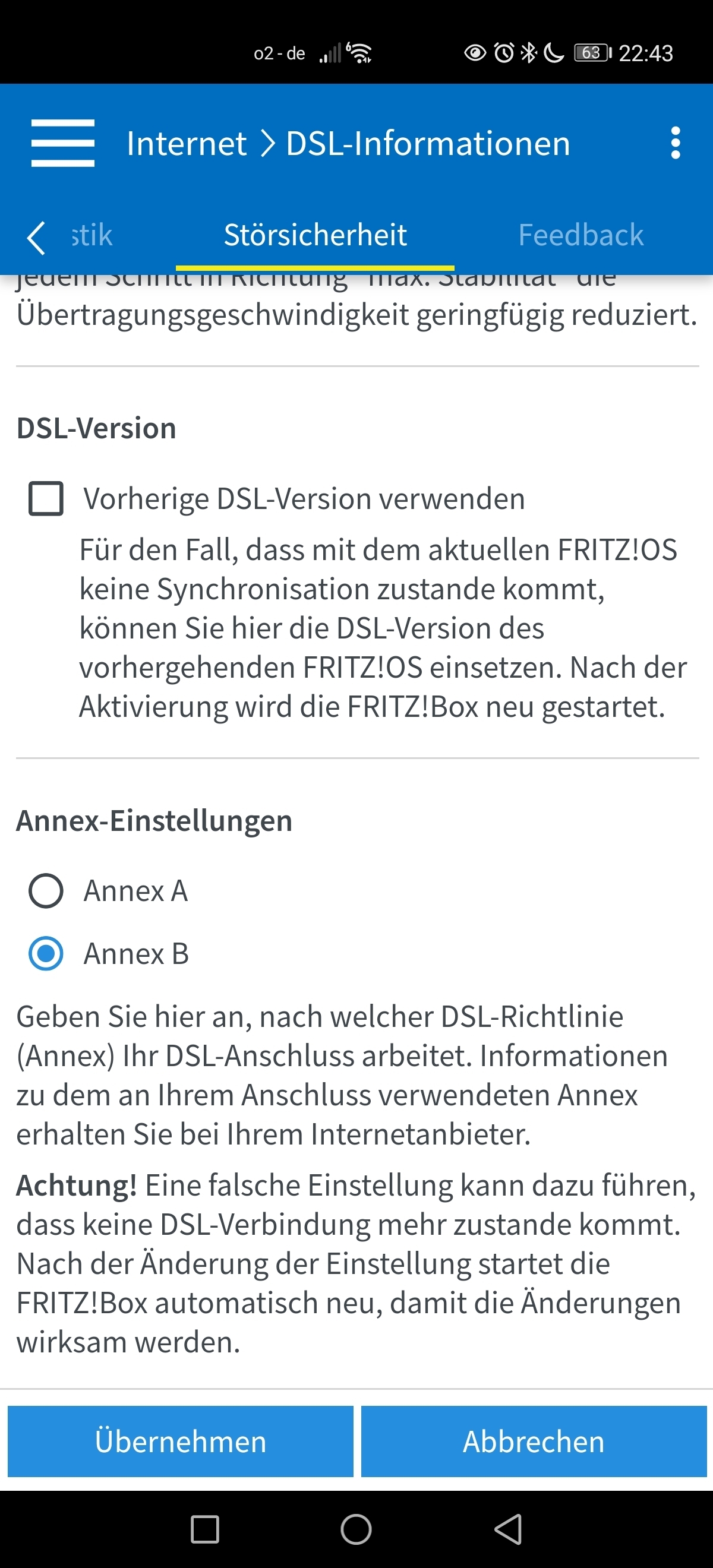The width and height of the screenshot is (713, 1568).
Task: Enable Vorherige DSL-Version verwenden checkbox
Action: (46, 498)
